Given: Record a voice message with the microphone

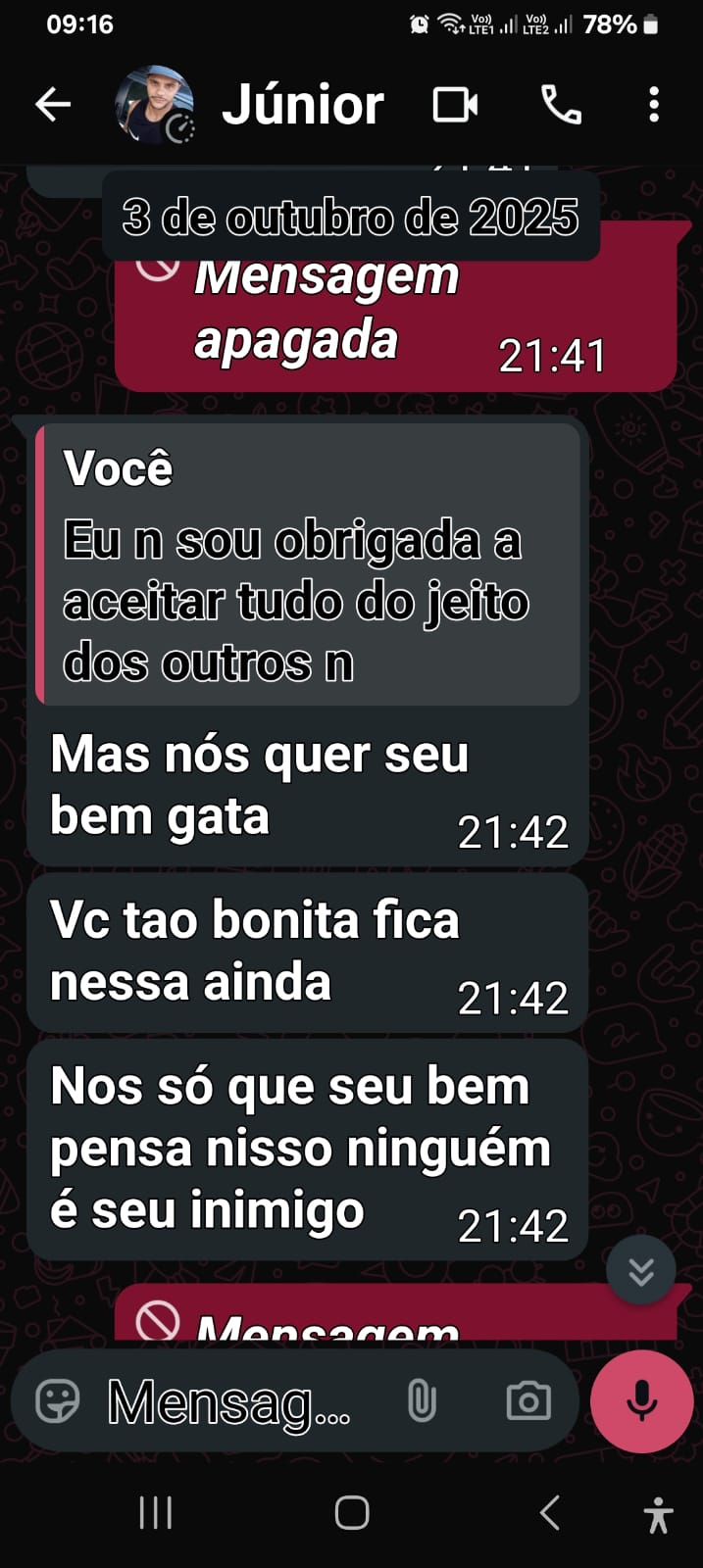Looking at the screenshot, I should pos(642,1401).
